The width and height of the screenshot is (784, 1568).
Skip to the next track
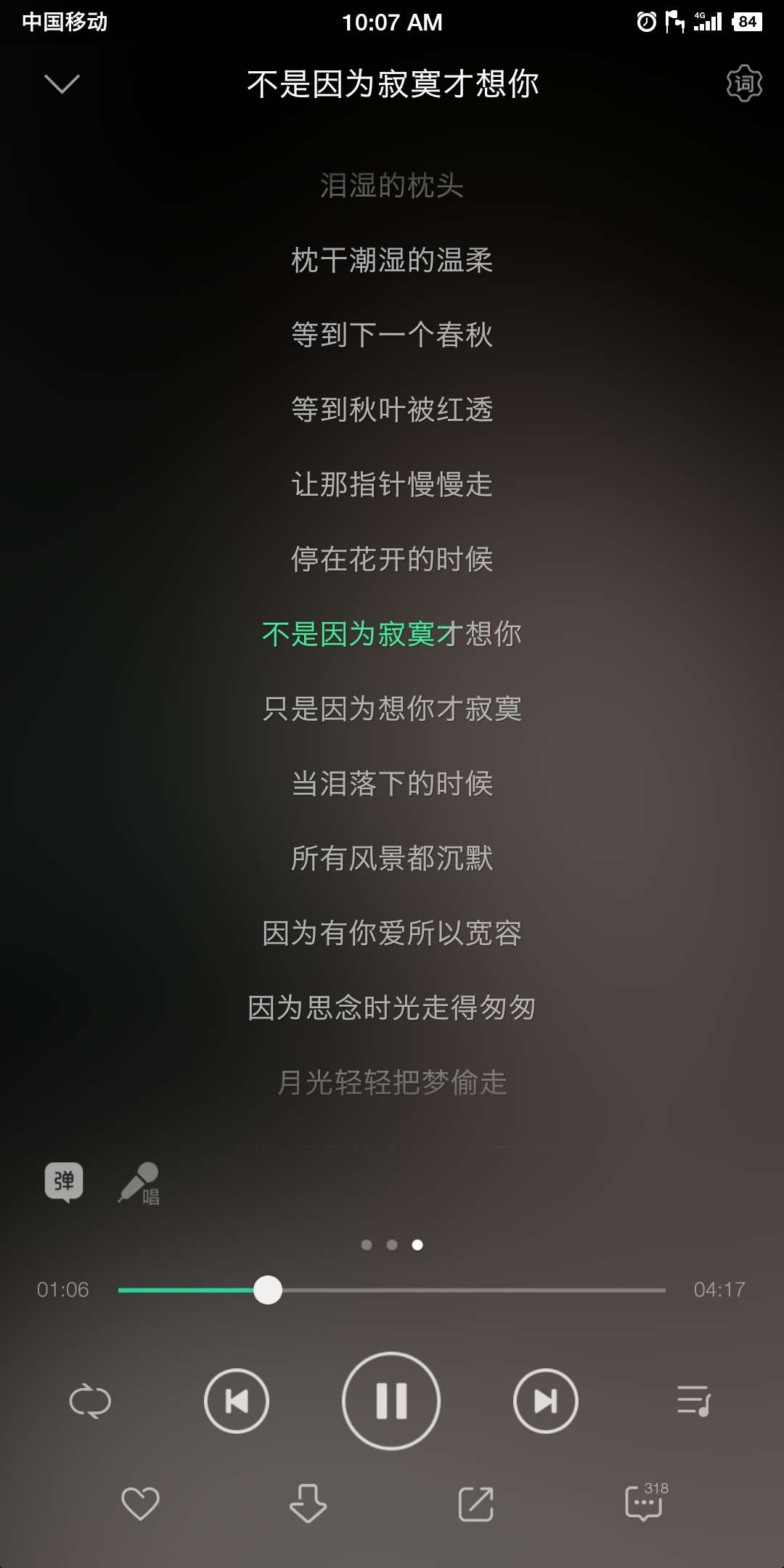(546, 1401)
